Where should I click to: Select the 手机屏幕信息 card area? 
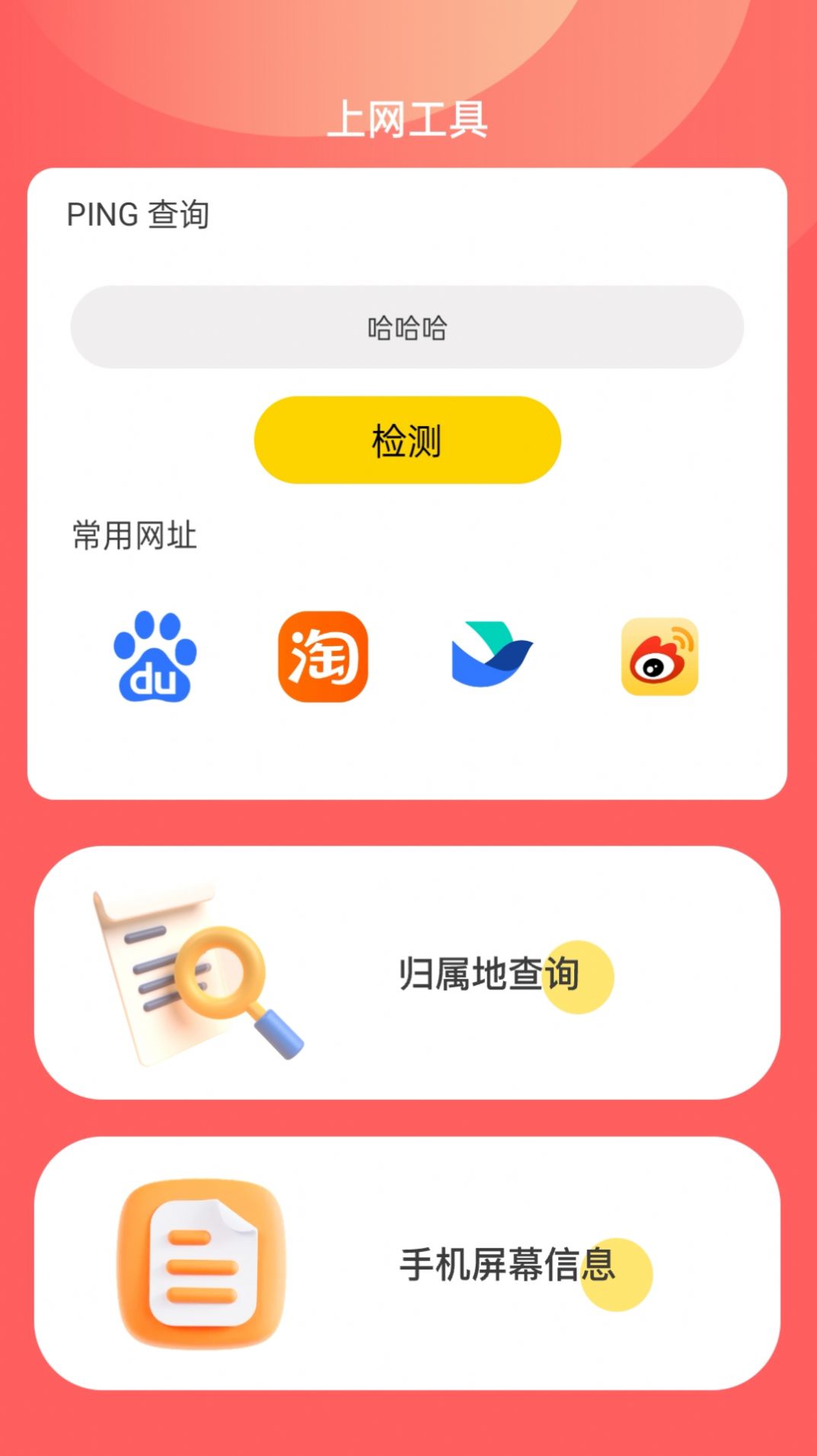(408, 1267)
